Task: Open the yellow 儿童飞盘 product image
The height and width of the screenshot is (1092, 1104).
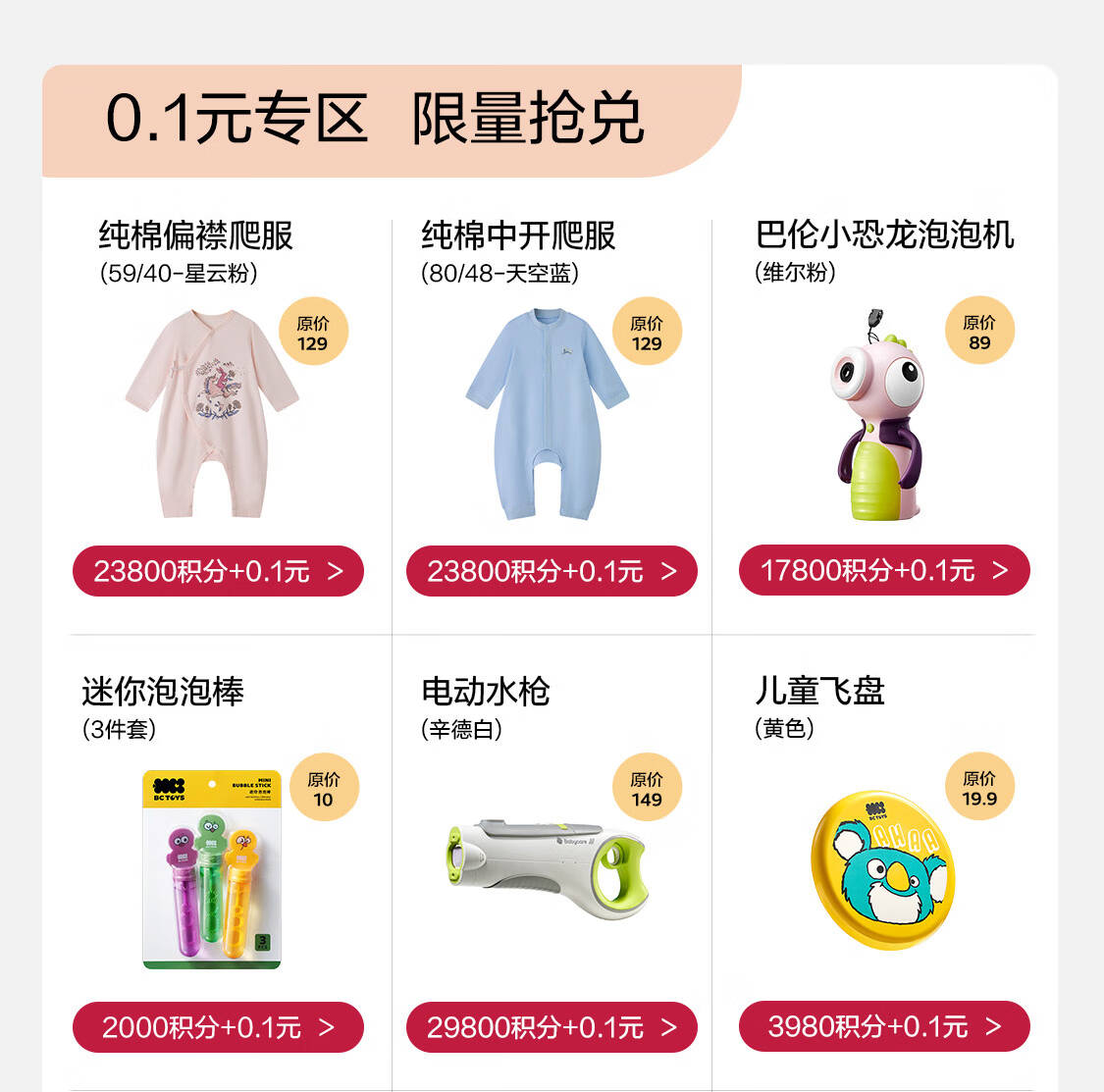Action: [882, 870]
